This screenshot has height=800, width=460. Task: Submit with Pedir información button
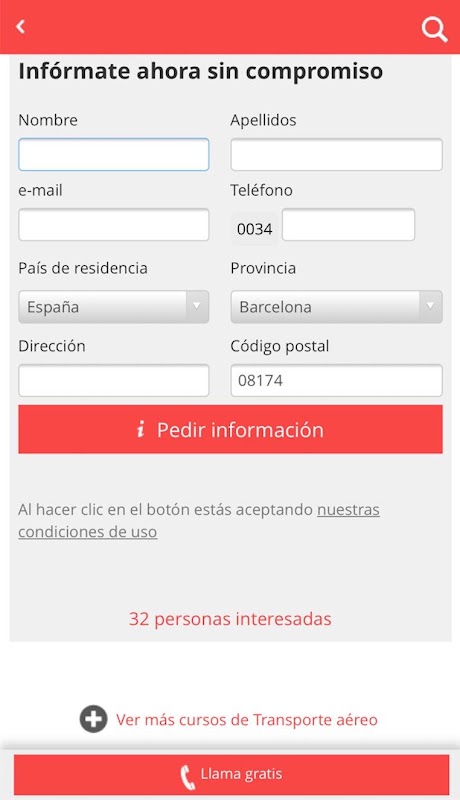click(231, 429)
